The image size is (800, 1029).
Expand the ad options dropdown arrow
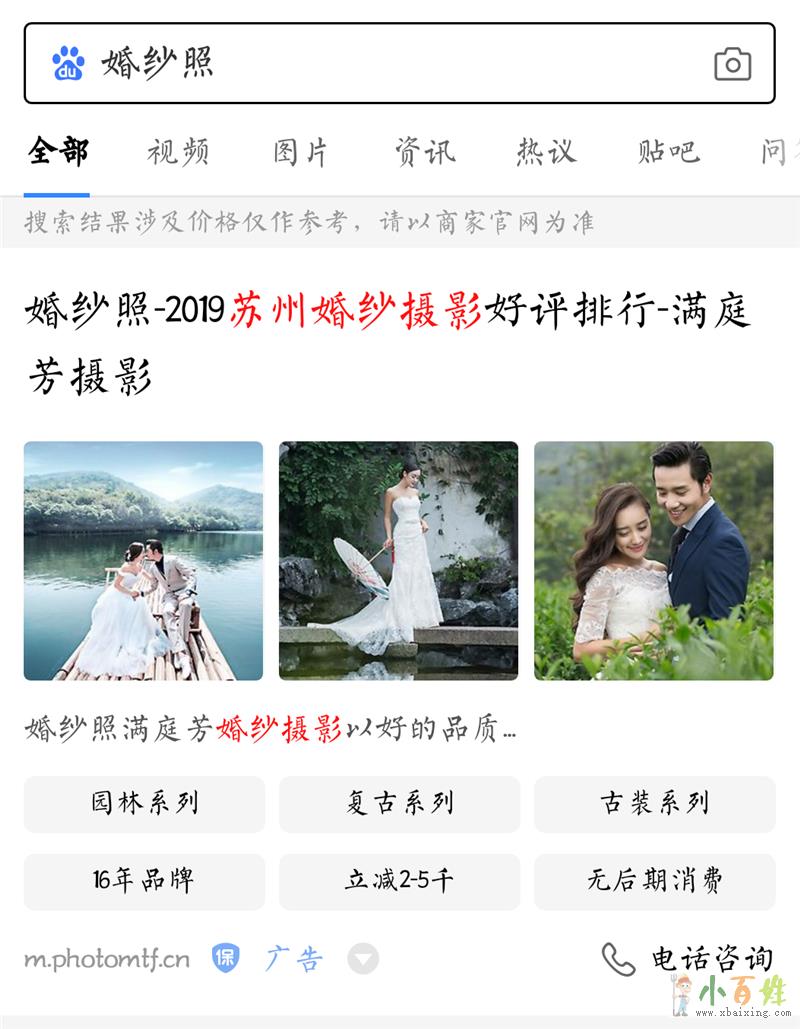[x=363, y=960]
